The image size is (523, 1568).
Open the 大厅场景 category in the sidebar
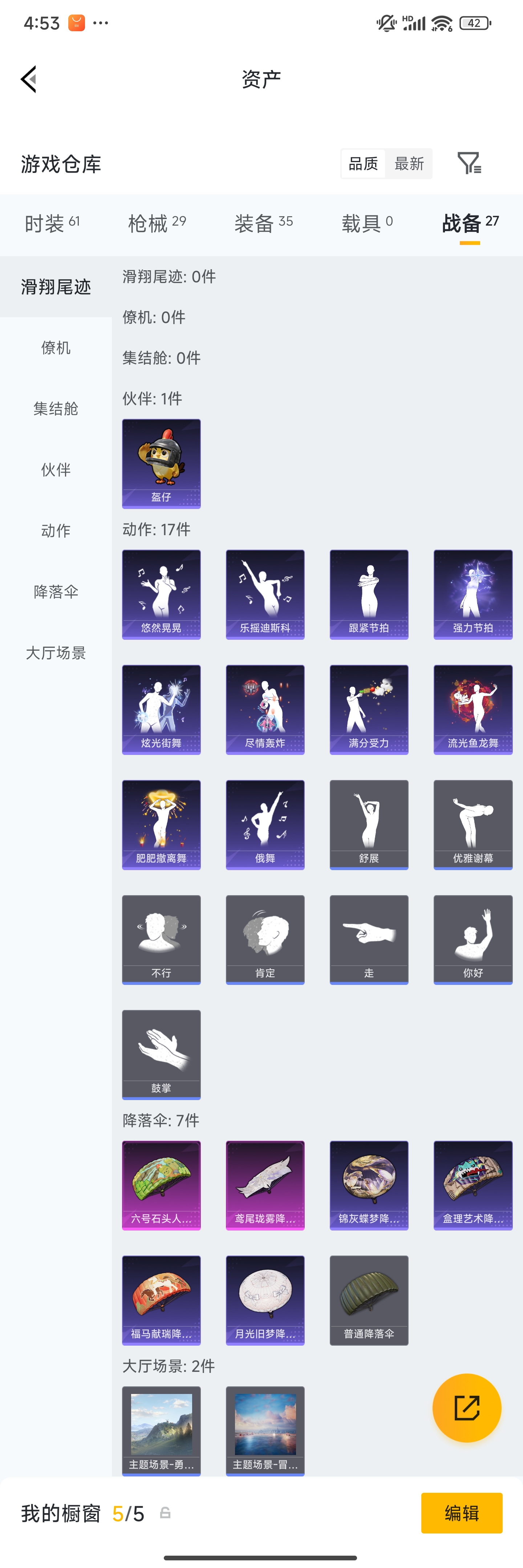(x=56, y=652)
